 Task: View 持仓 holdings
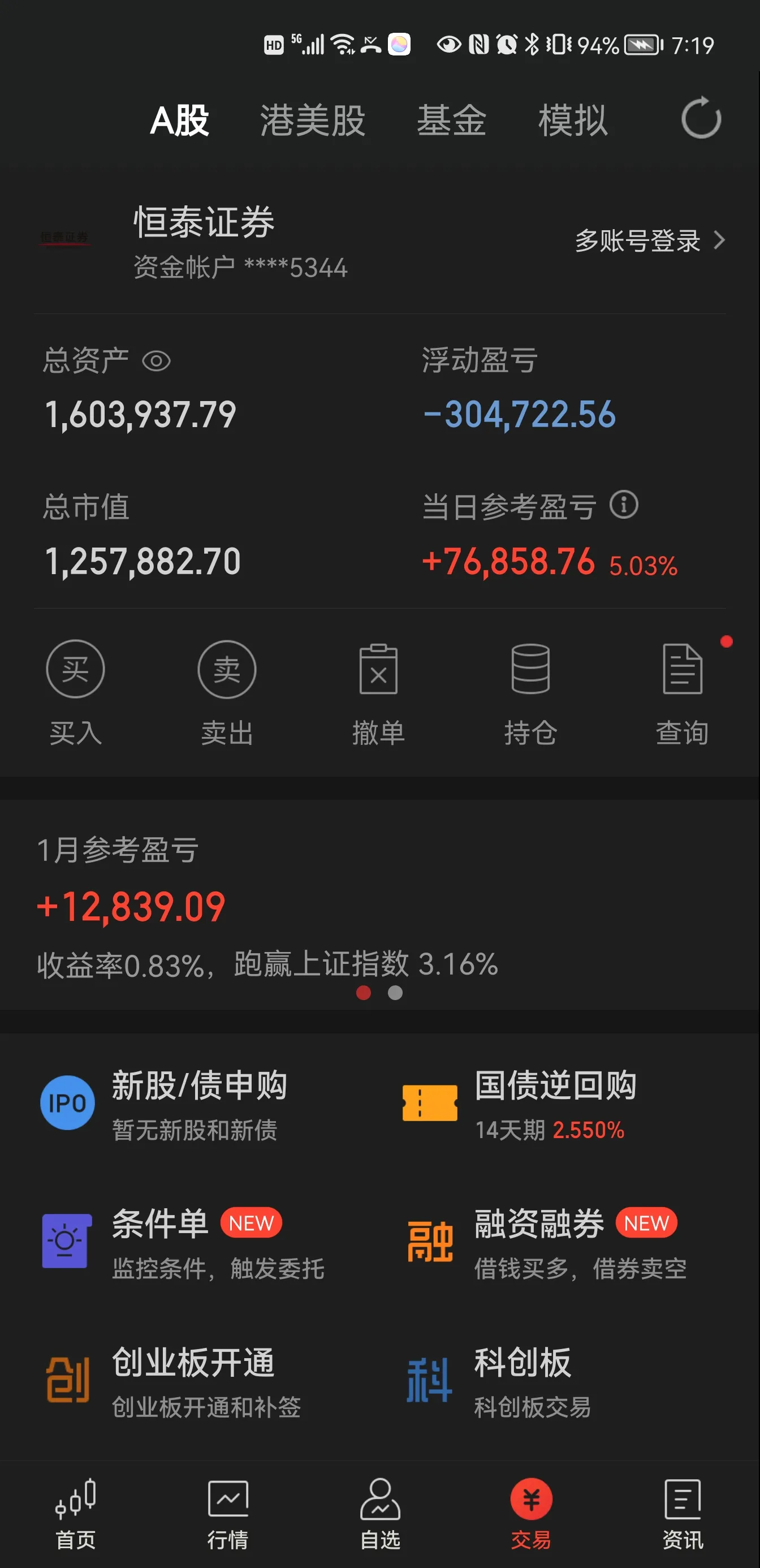[530, 693]
